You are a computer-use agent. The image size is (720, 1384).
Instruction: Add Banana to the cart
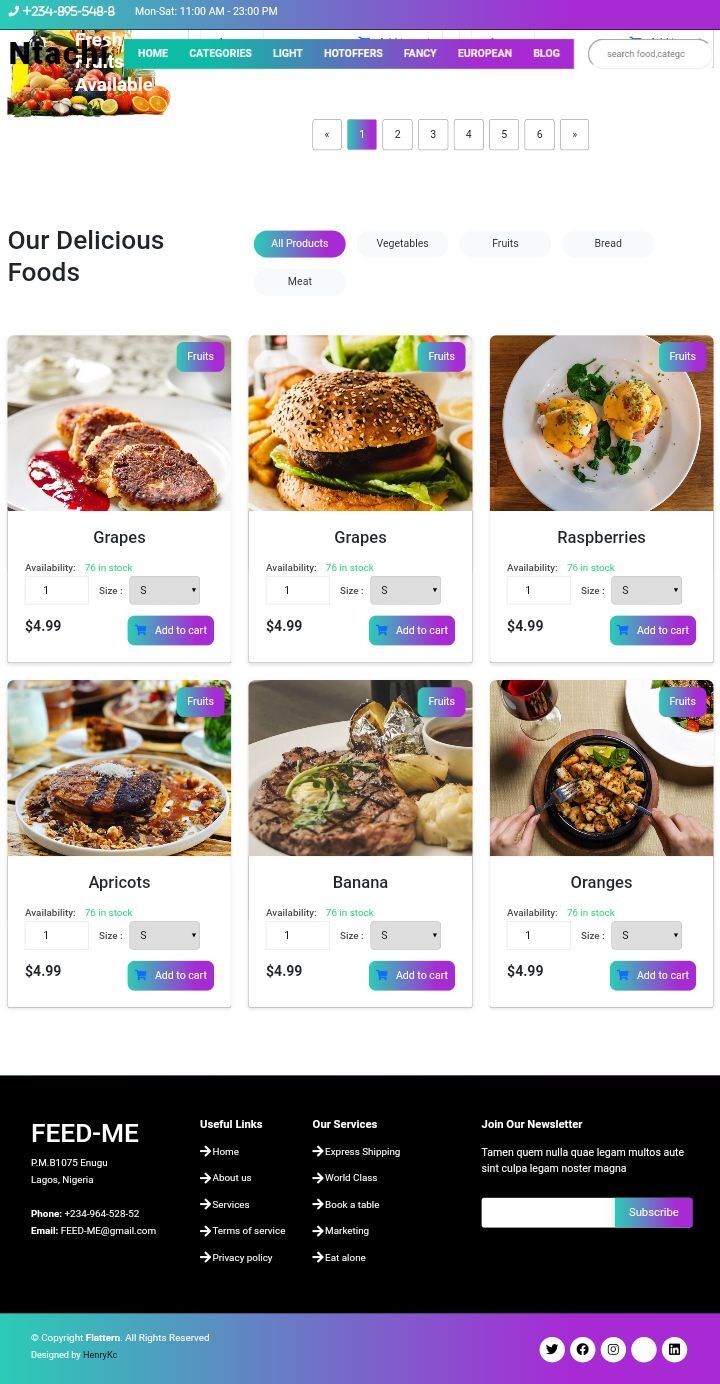(411, 975)
